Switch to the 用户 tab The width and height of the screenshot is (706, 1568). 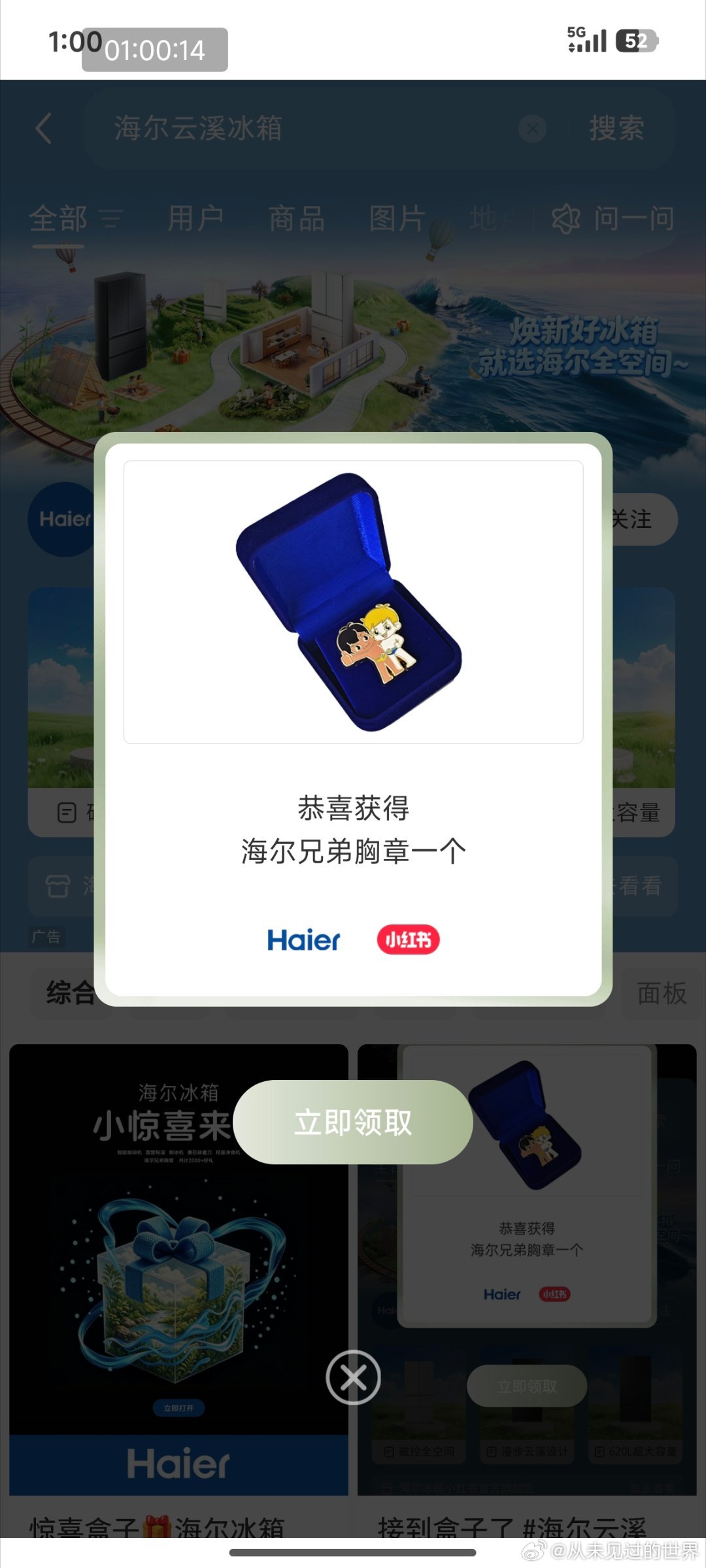(x=195, y=218)
